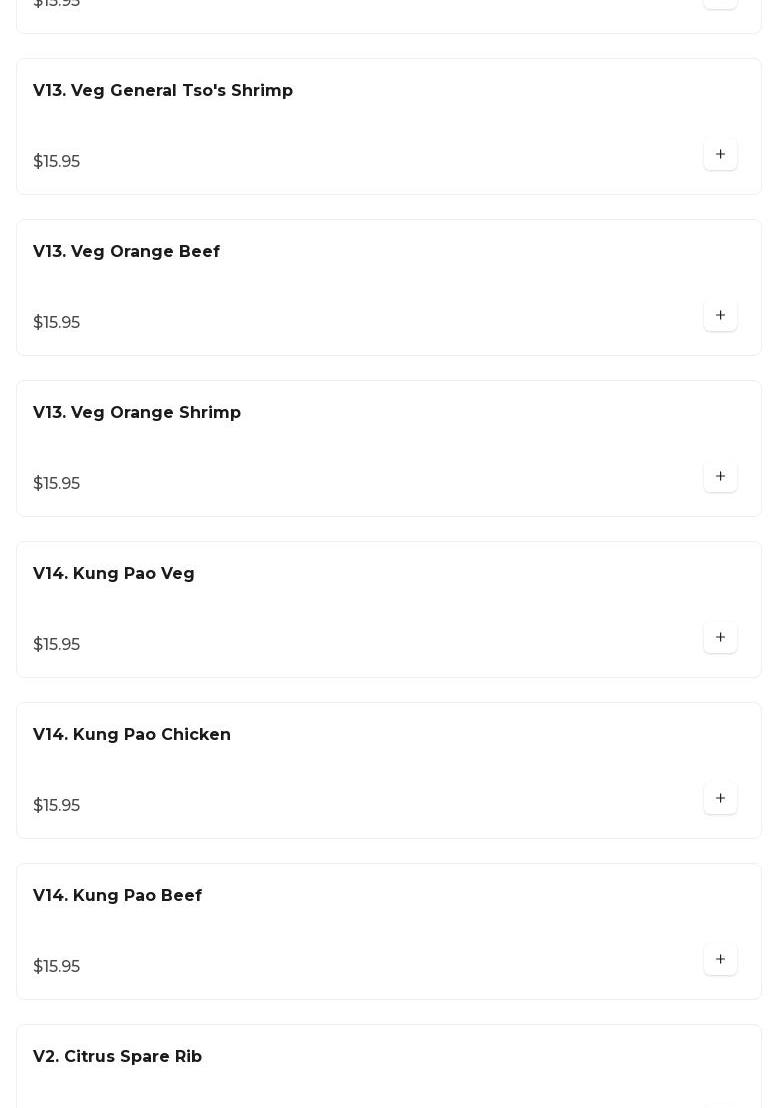
Task: View the V13. Veg Orange Beef item
Action: (126, 252)
